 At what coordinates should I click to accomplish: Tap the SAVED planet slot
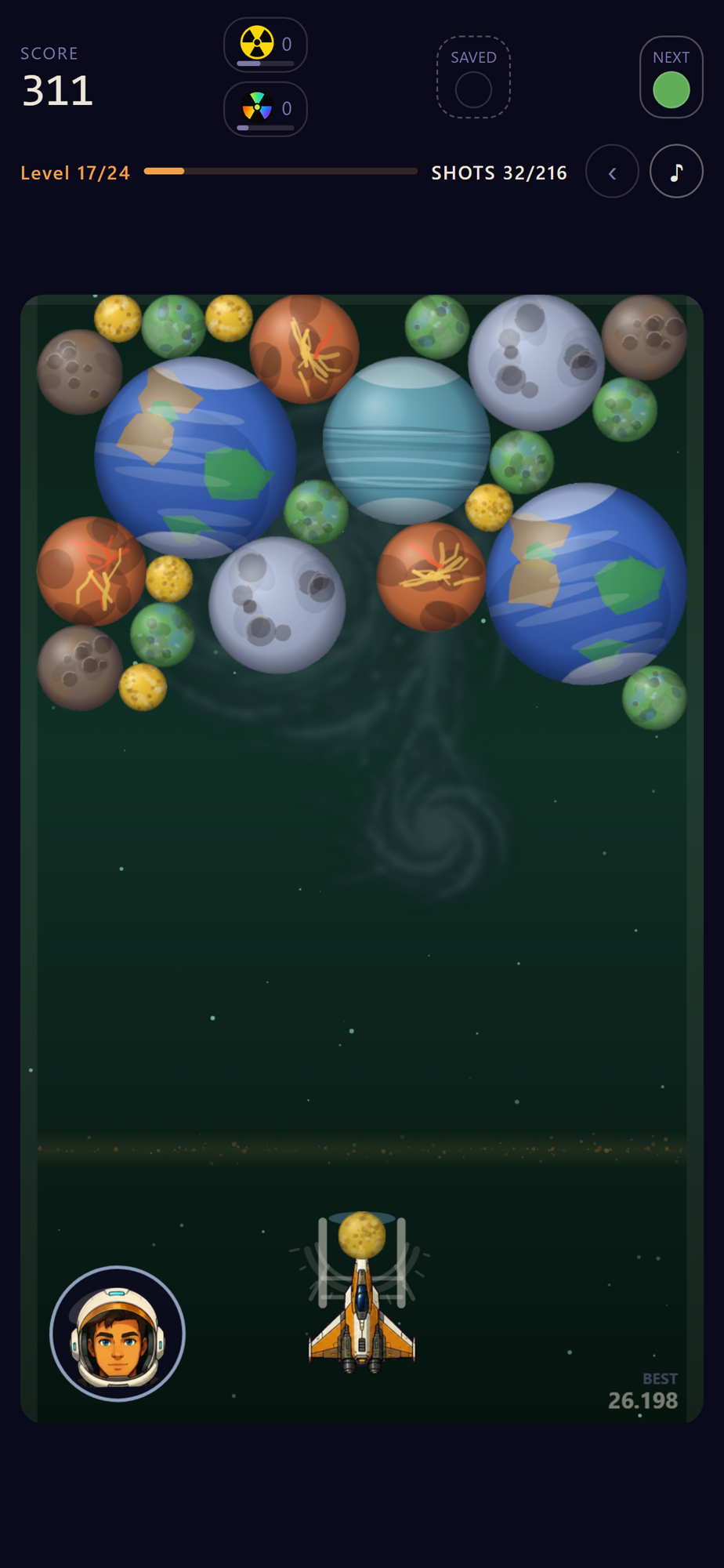[473, 77]
